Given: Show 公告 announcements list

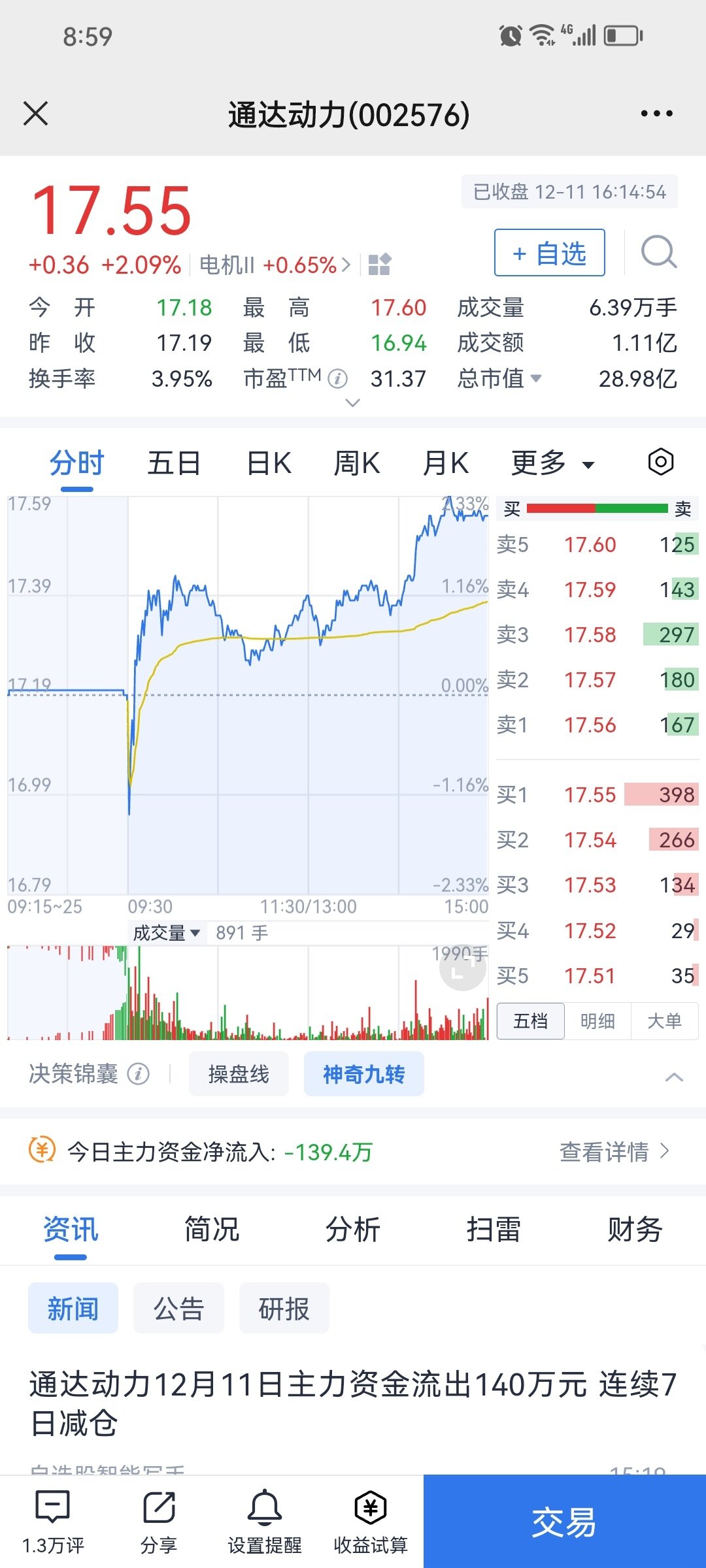Looking at the screenshot, I should point(178,1309).
